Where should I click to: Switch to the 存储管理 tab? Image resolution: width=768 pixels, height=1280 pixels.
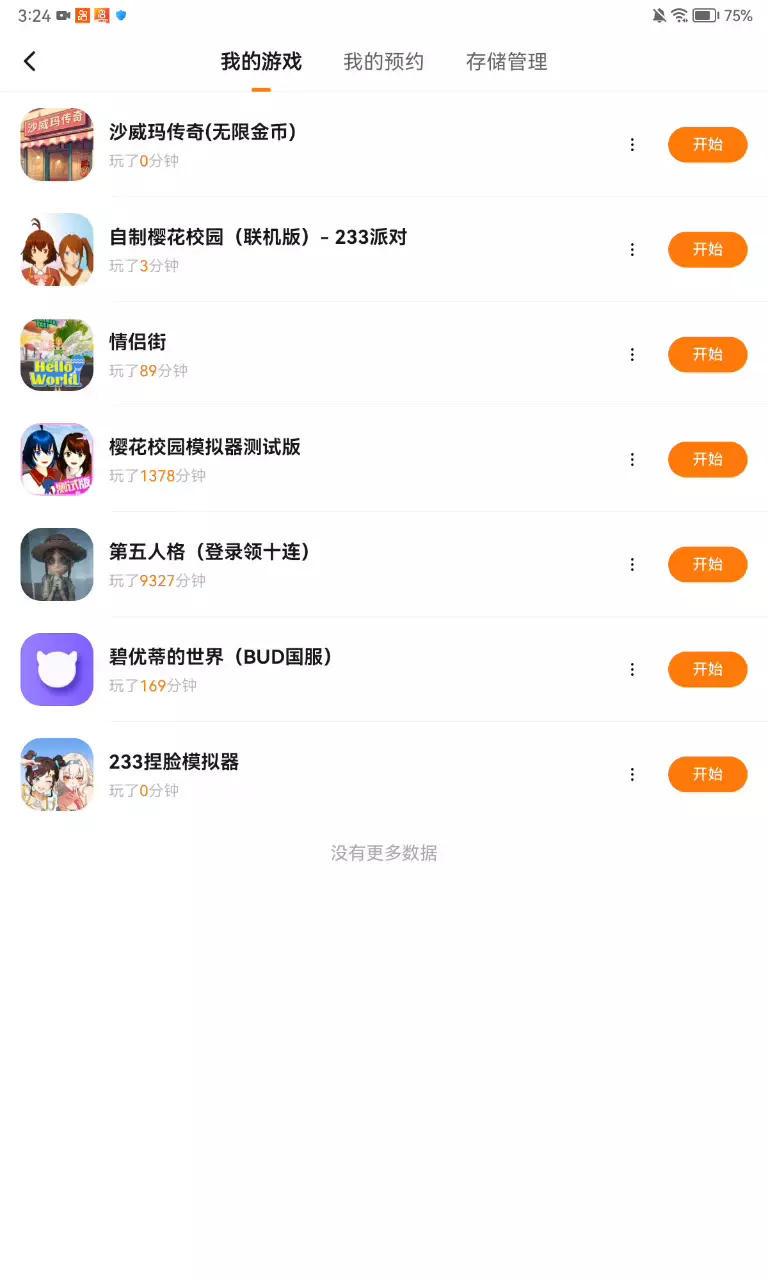pos(507,62)
